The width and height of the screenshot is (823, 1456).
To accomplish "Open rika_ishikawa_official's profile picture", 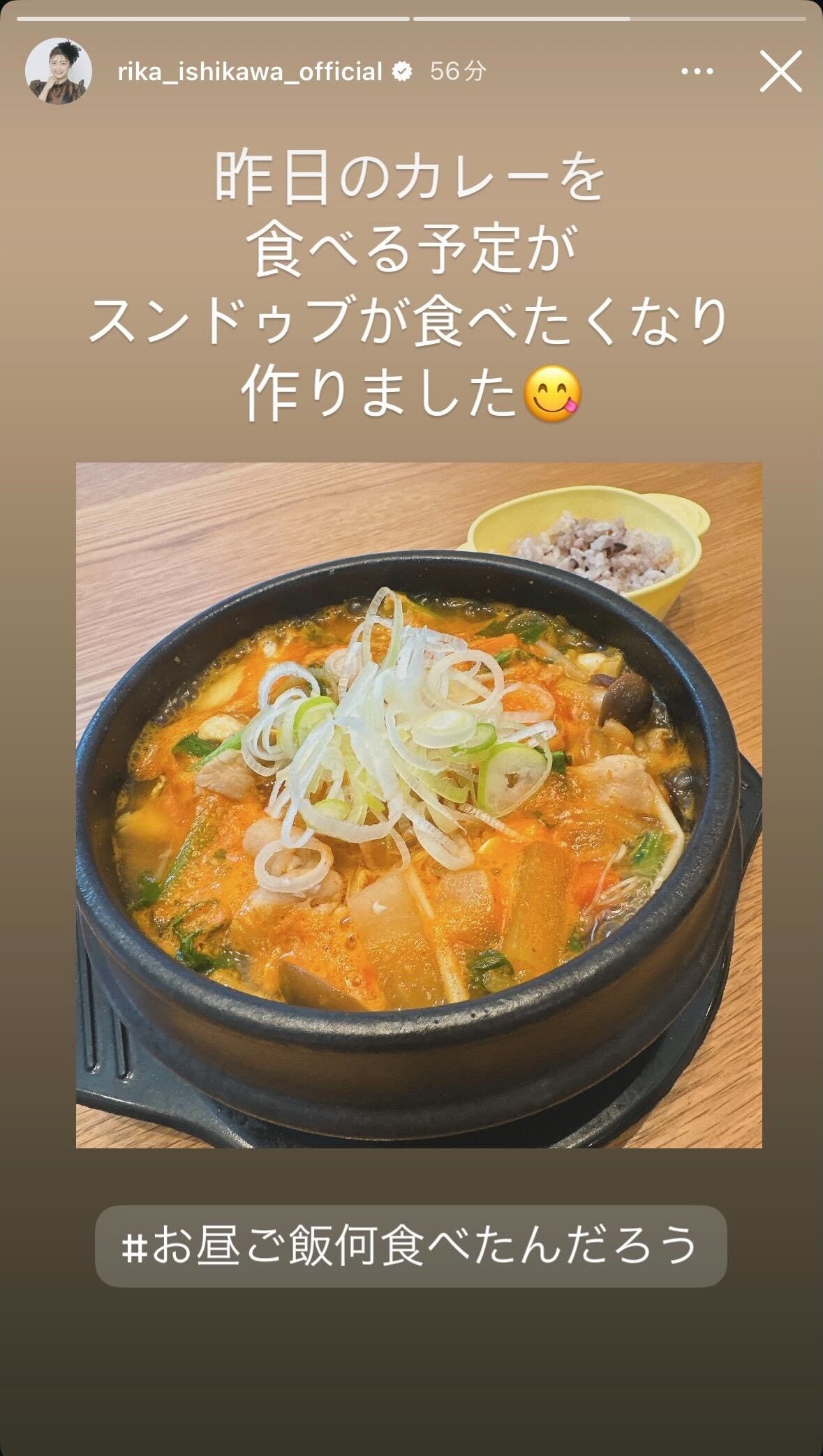I will (59, 71).
